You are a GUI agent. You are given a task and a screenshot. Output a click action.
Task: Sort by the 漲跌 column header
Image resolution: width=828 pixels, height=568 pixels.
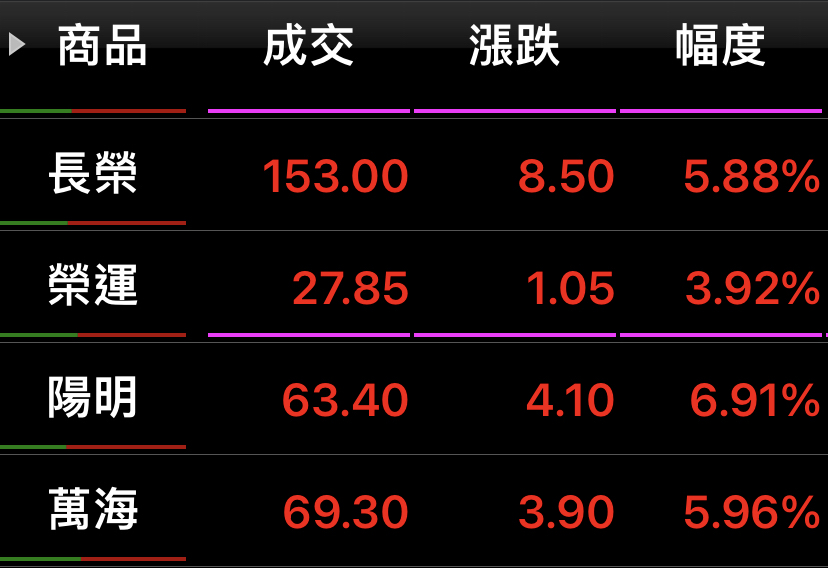514,47
